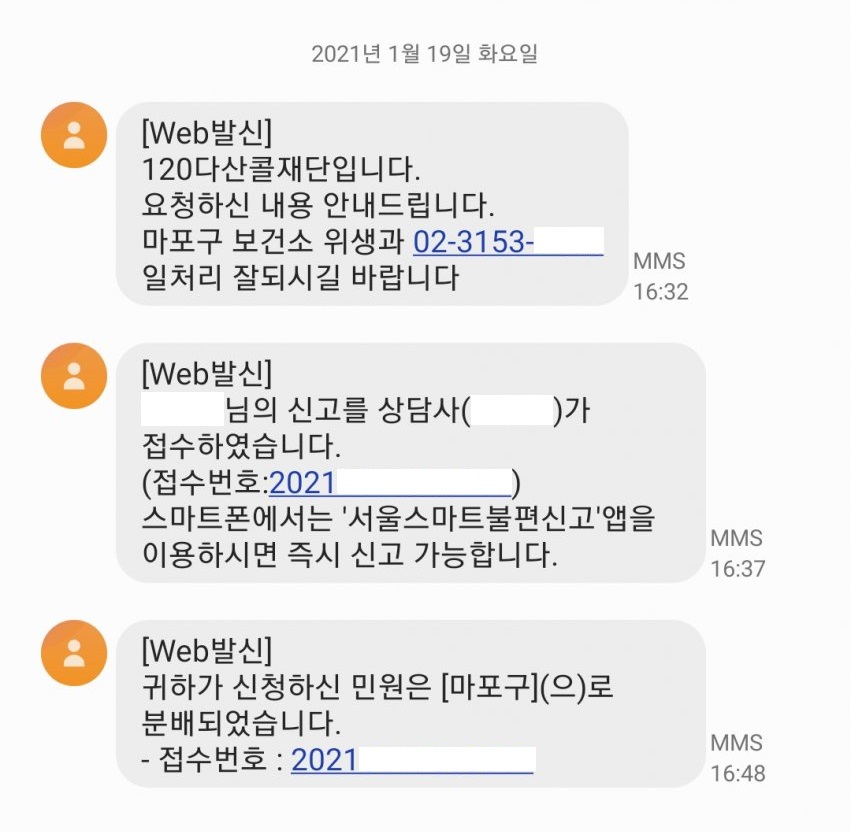This screenshot has width=850, height=832.
Task: Open sender avatar on 120다산콜재단 message
Action: pyautogui.click(x=74, y=135)
